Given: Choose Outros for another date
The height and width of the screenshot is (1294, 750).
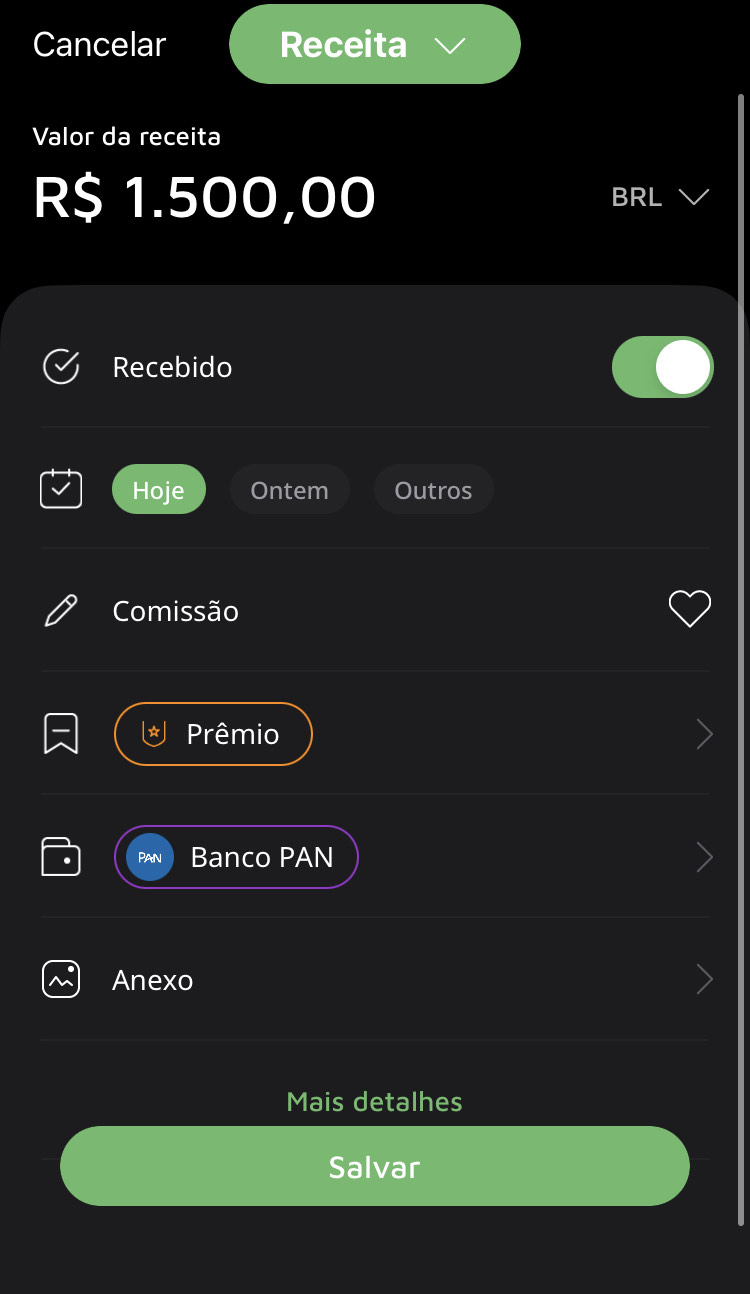Looking at the screenshot, I should (433, 490).
